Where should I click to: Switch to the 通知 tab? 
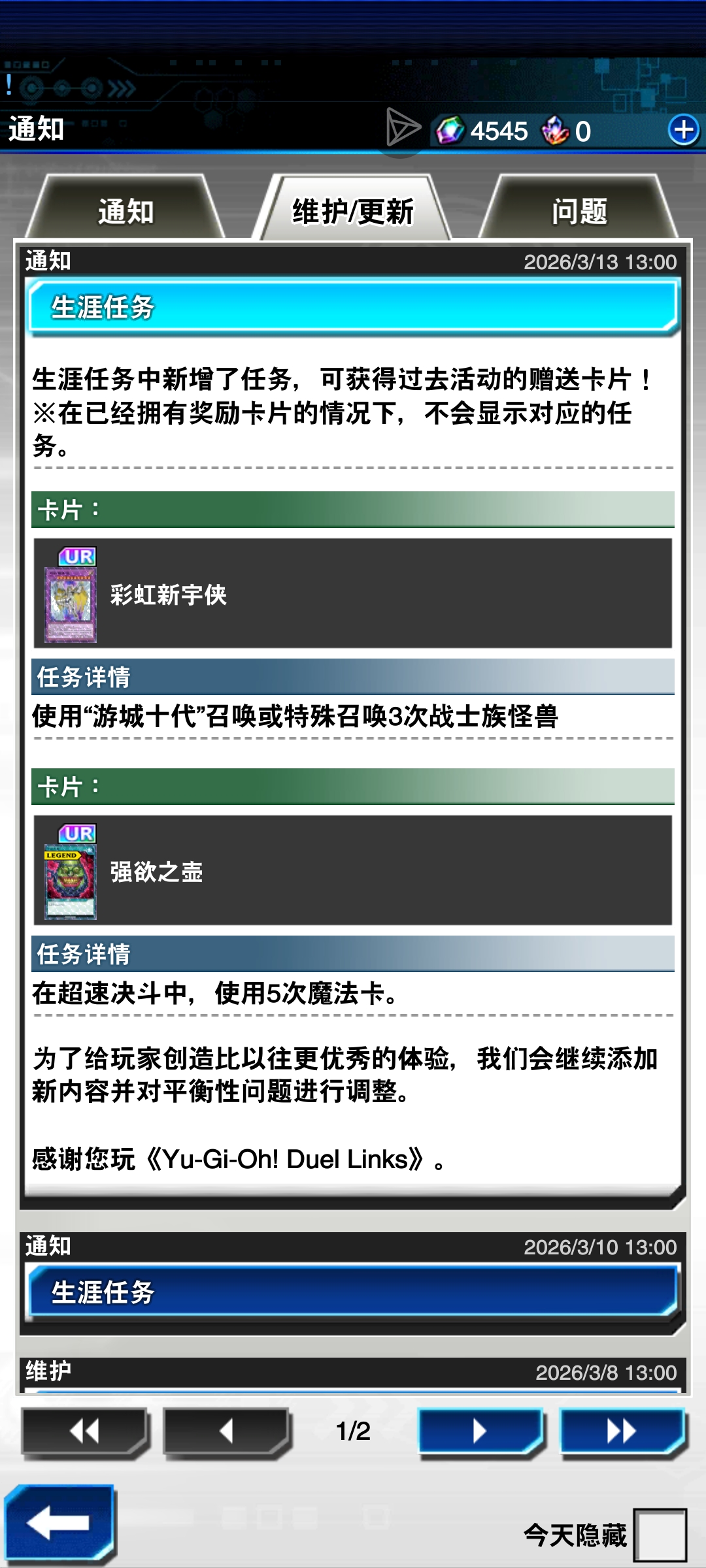coord(124,211)
